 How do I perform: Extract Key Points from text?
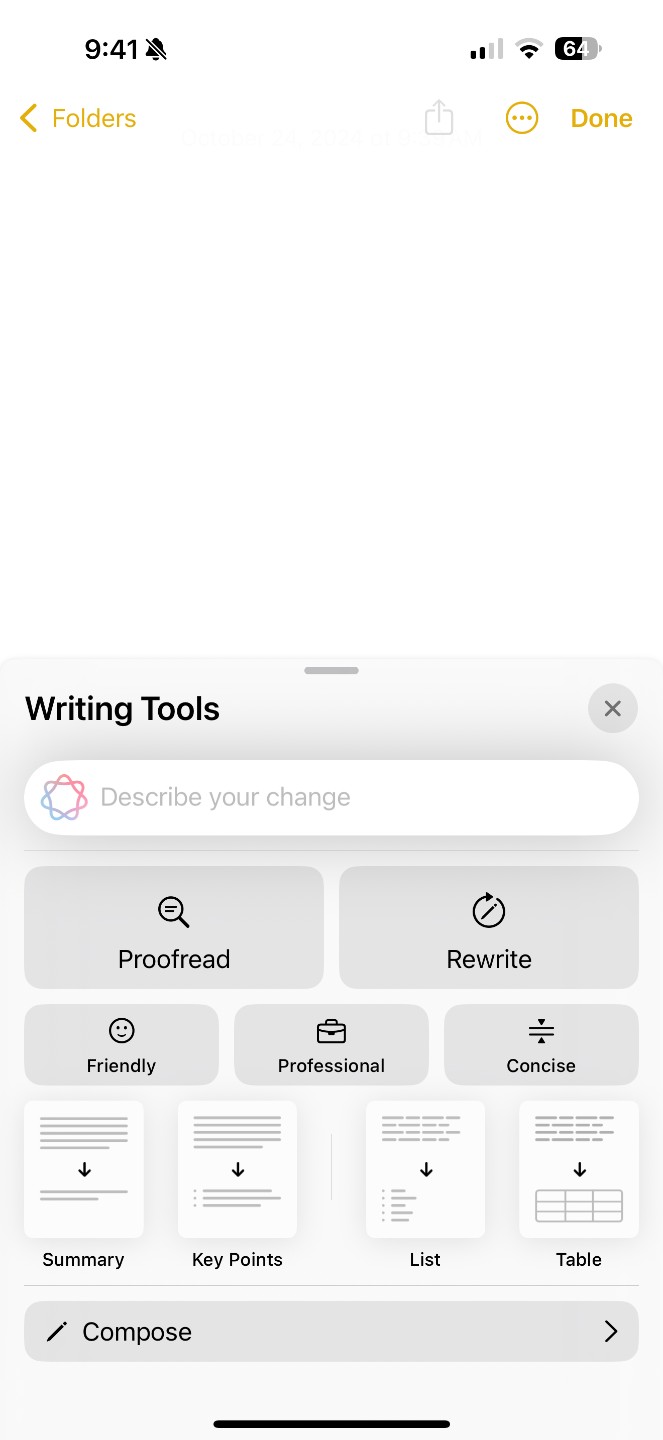coord(237,1170)
